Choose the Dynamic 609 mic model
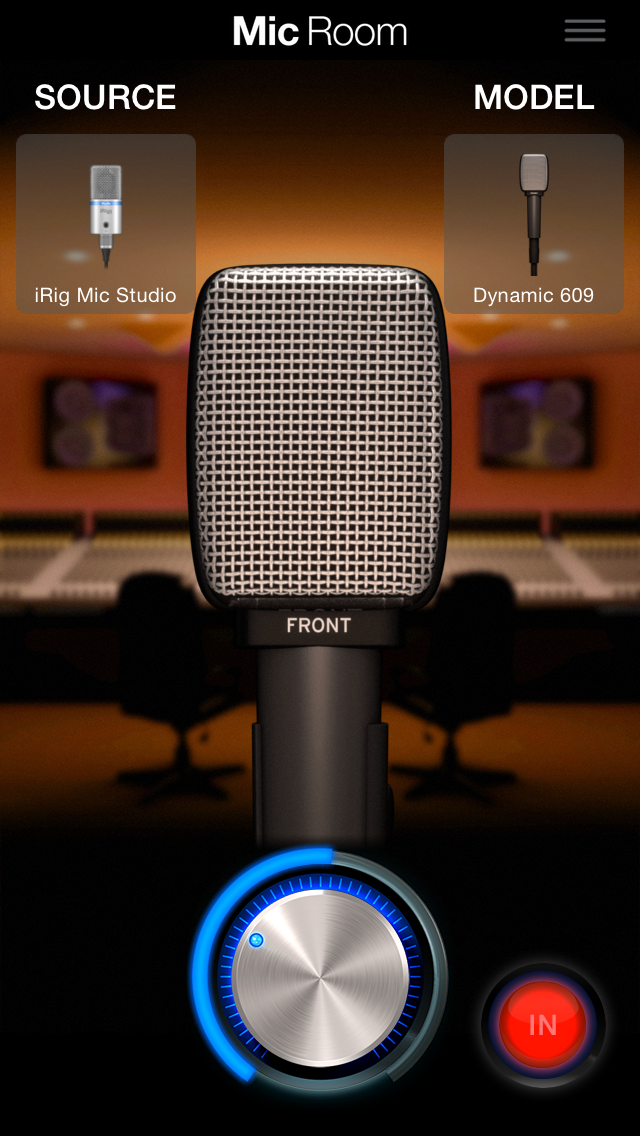Image resolution: width=640 pixels, height=1136 pixels. point(533,224)
